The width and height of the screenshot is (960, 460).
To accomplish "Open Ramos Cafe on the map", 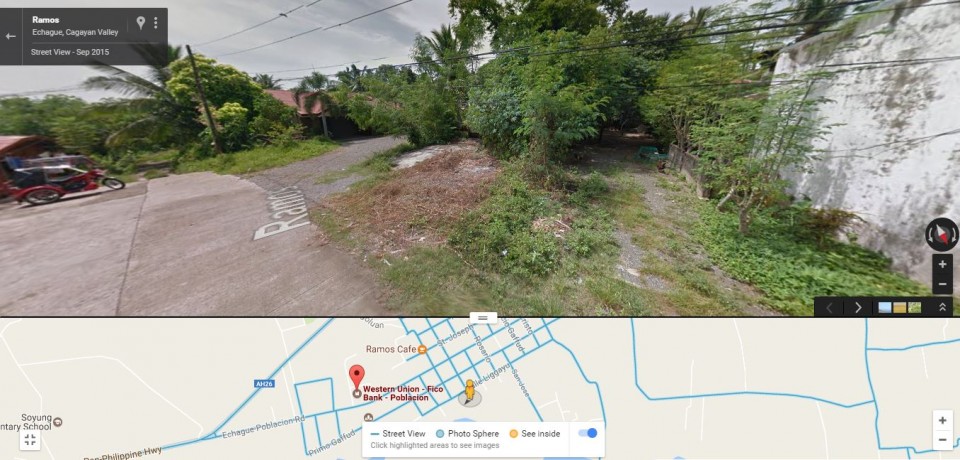I will click(x=422, y=349).
